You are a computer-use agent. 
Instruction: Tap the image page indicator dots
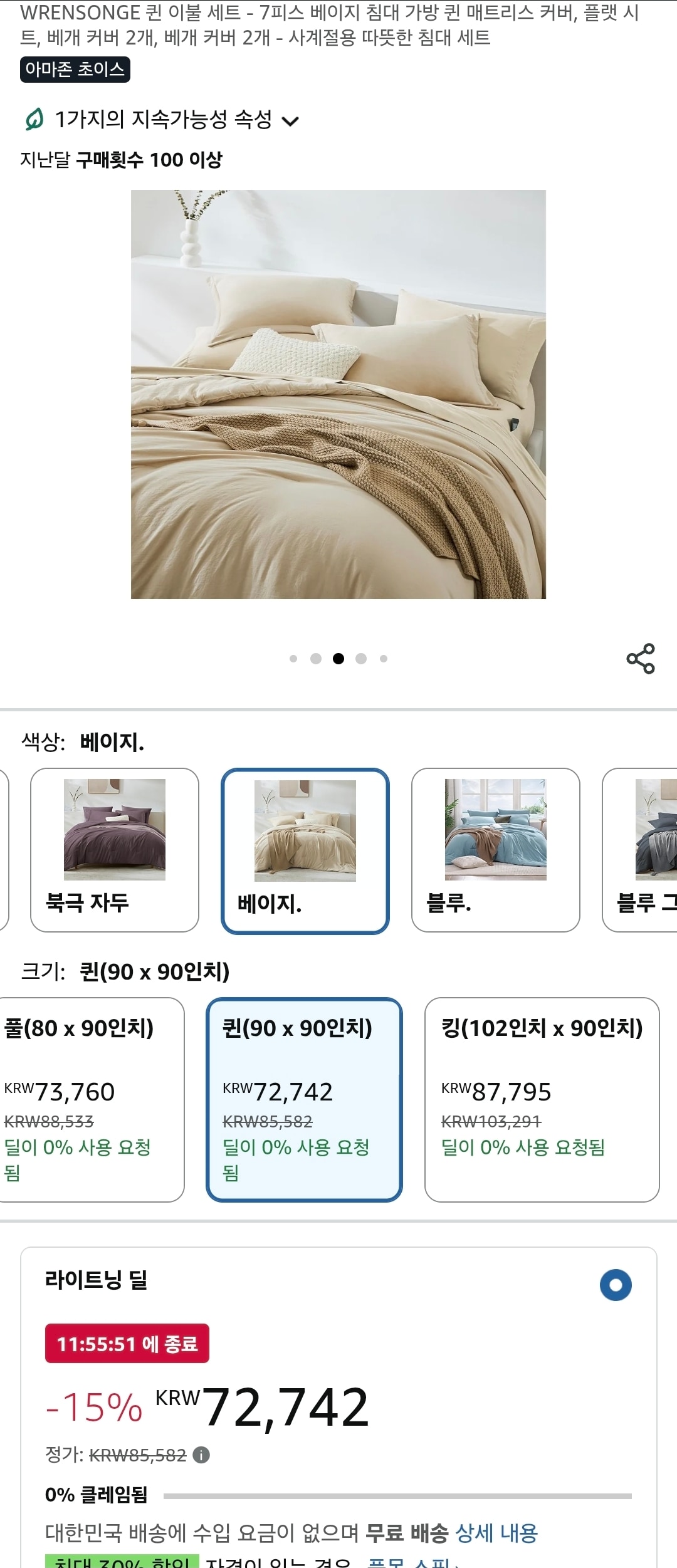click(x=338, y=659)
